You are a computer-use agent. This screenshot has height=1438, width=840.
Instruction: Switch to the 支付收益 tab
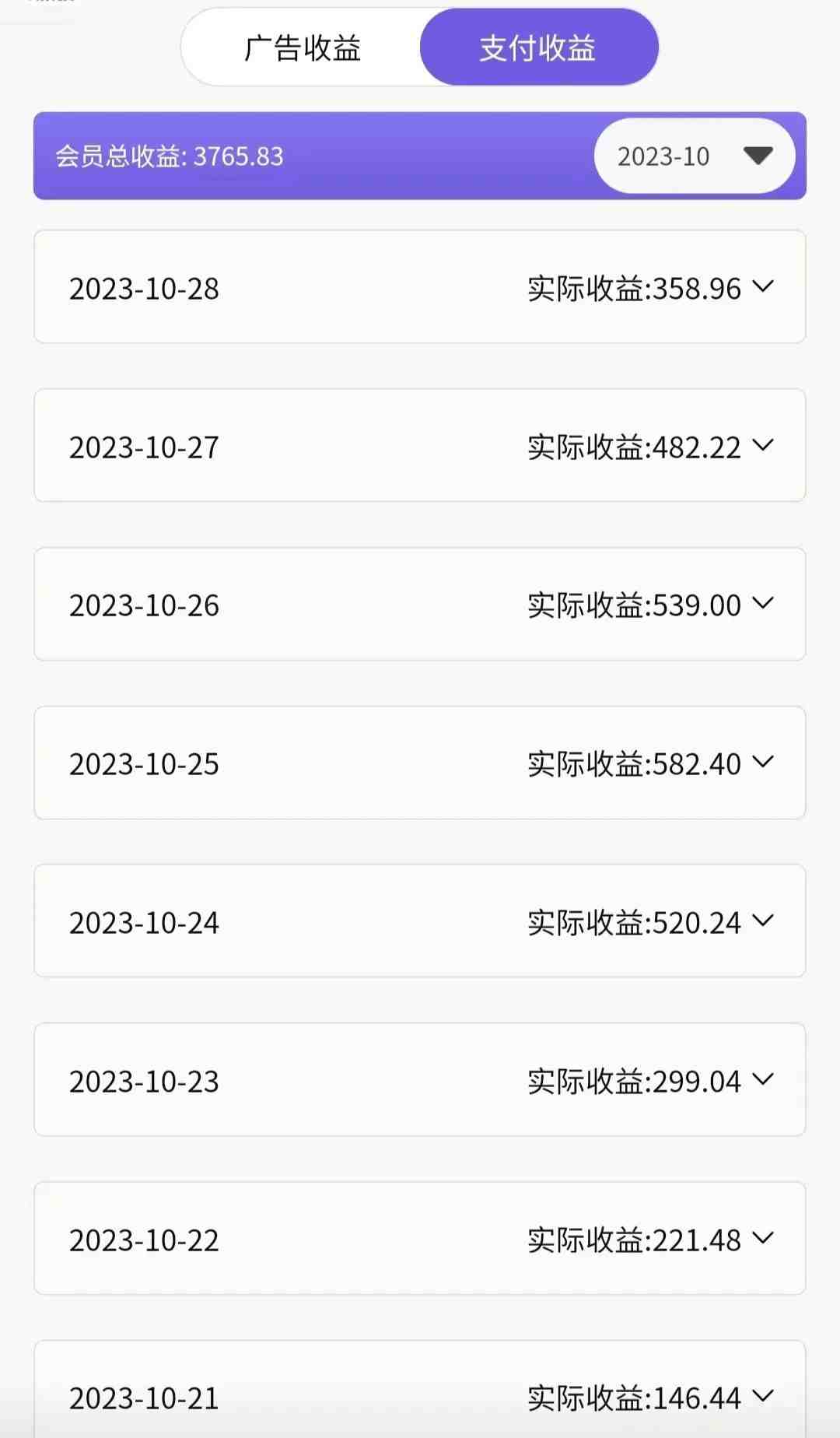pyautogui.click(x=539, y=47)
